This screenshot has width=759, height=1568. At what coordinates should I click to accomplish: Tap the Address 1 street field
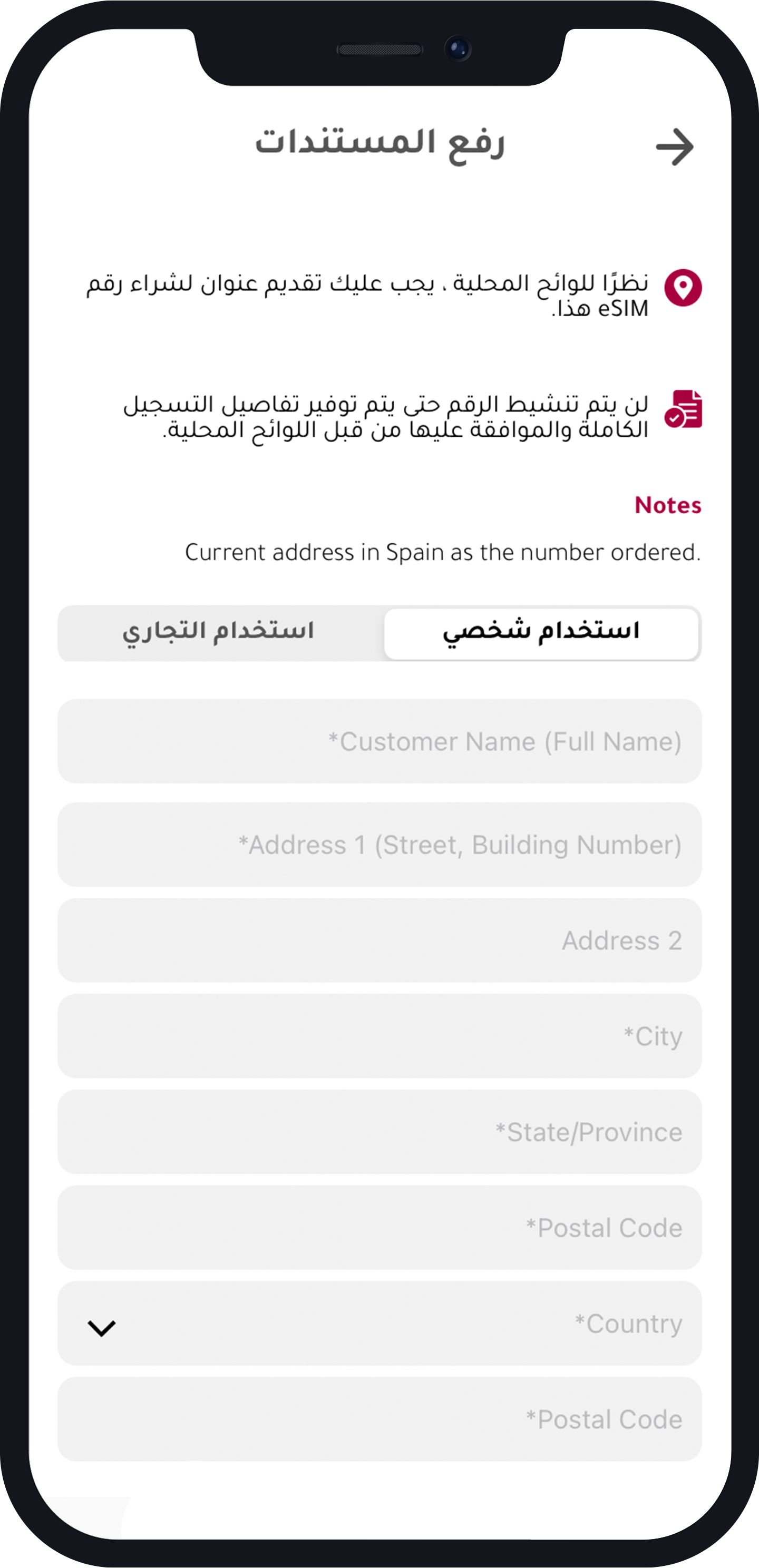[379, 844]
